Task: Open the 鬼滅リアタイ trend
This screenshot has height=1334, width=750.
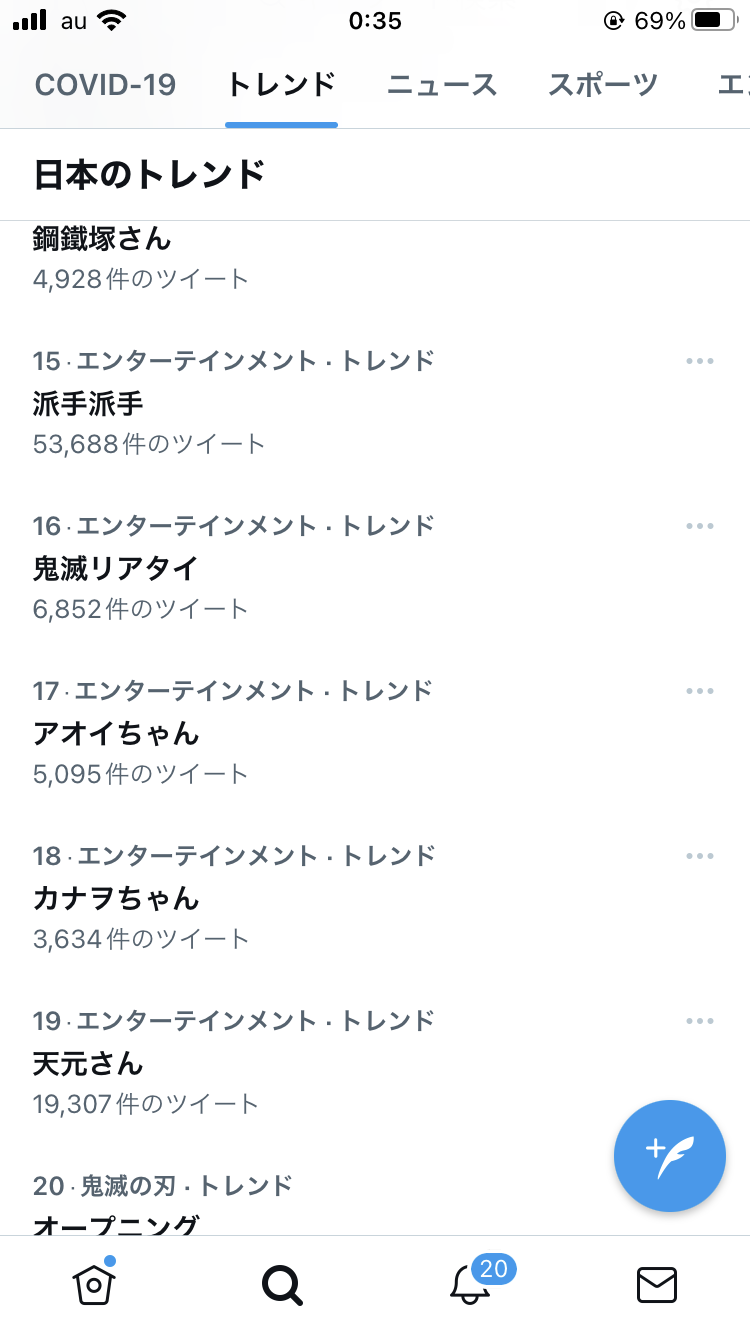Action: [375, 568]
